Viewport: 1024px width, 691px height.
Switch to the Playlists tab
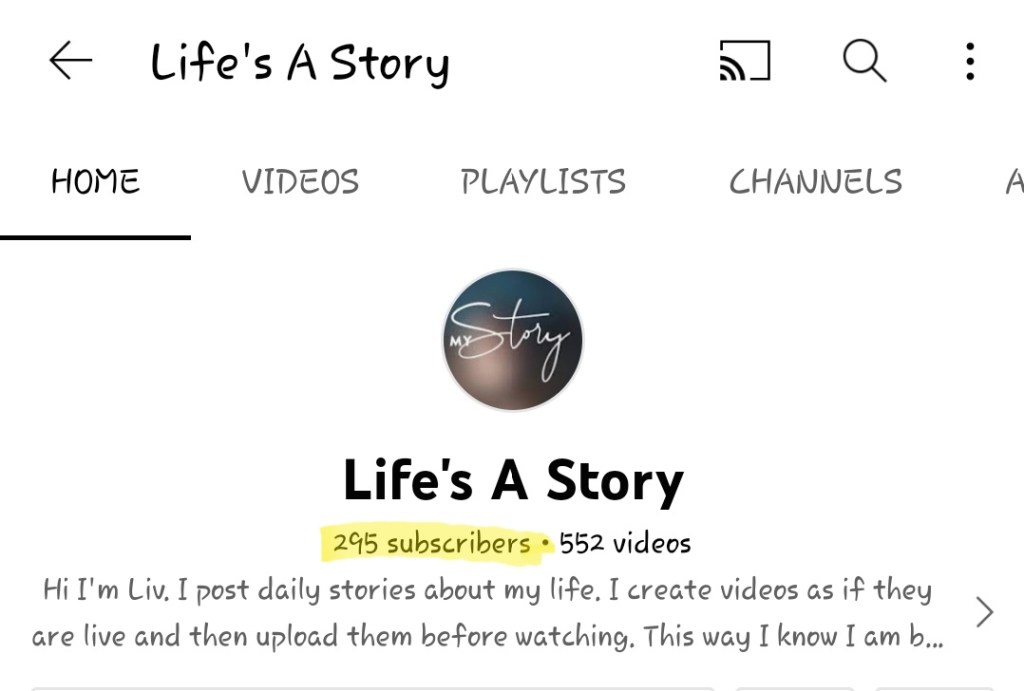[543, 182]
